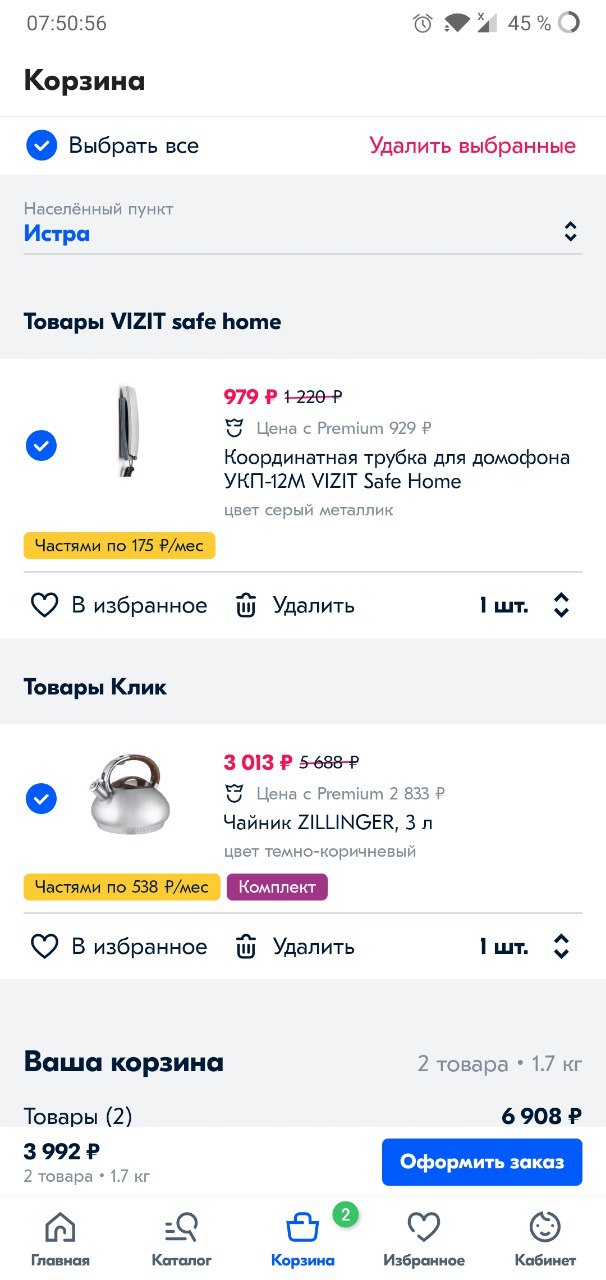Delete Чайник ZILLINGER from the cart
Screen dimensions: 606x1280
tap(295, 946)
